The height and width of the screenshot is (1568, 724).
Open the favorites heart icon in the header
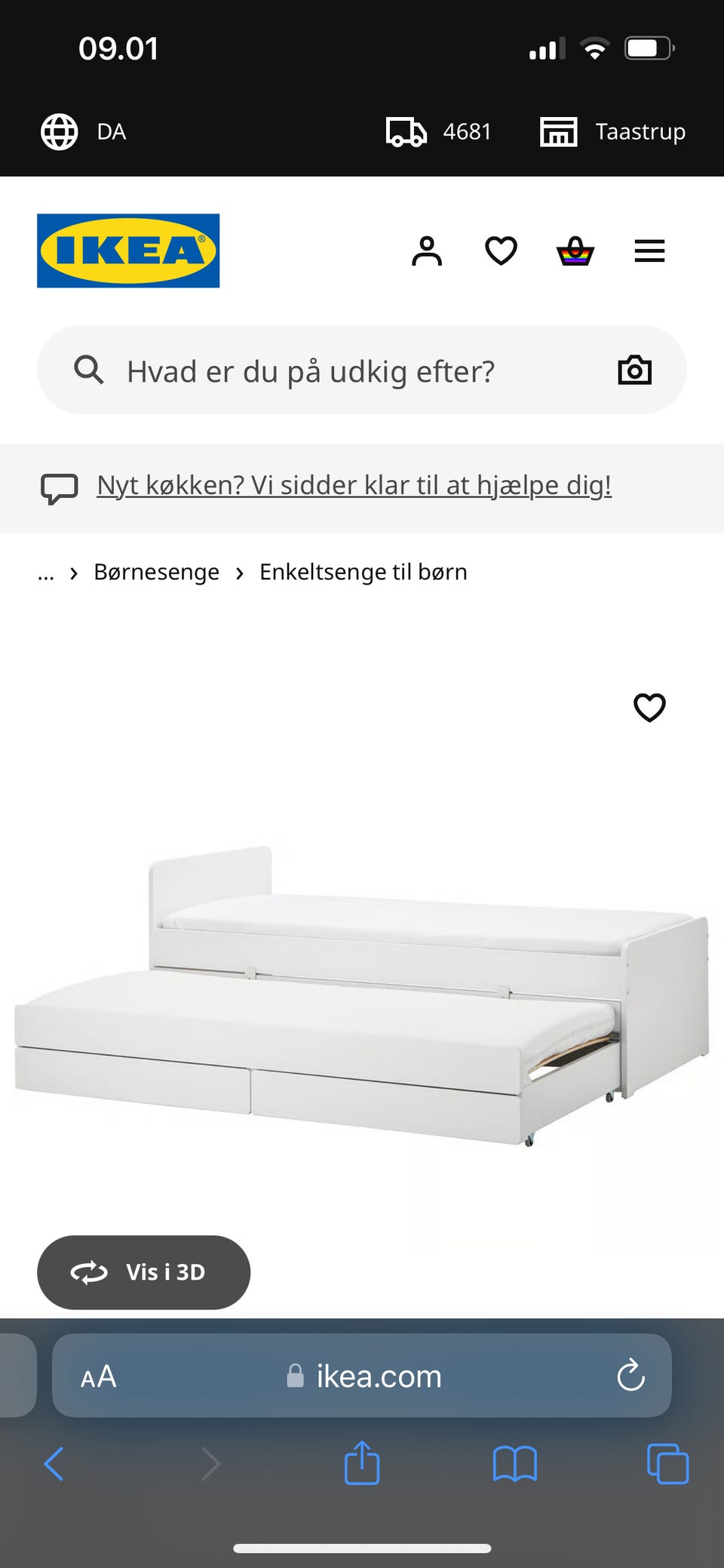point(500,251)
